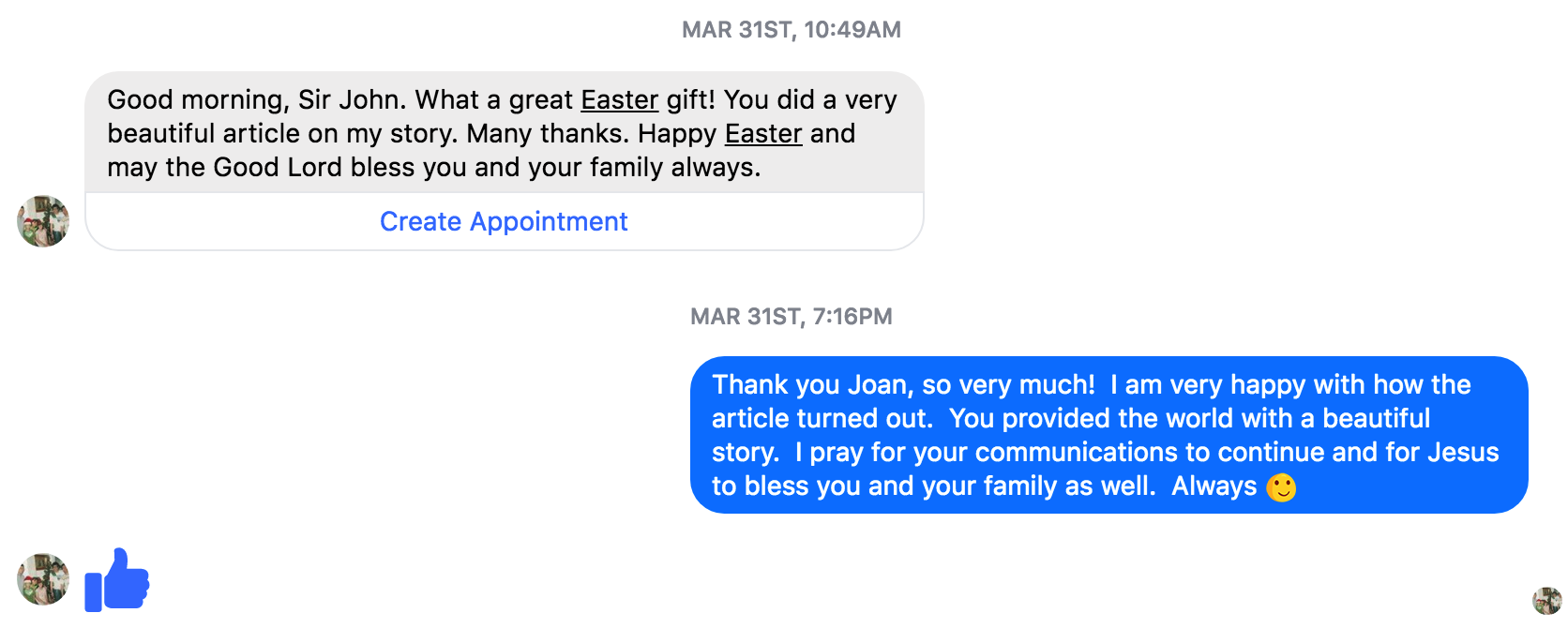Tap the profile photo beside the thumbs-up
The image size is (1568, 643).
coord(43,579)
